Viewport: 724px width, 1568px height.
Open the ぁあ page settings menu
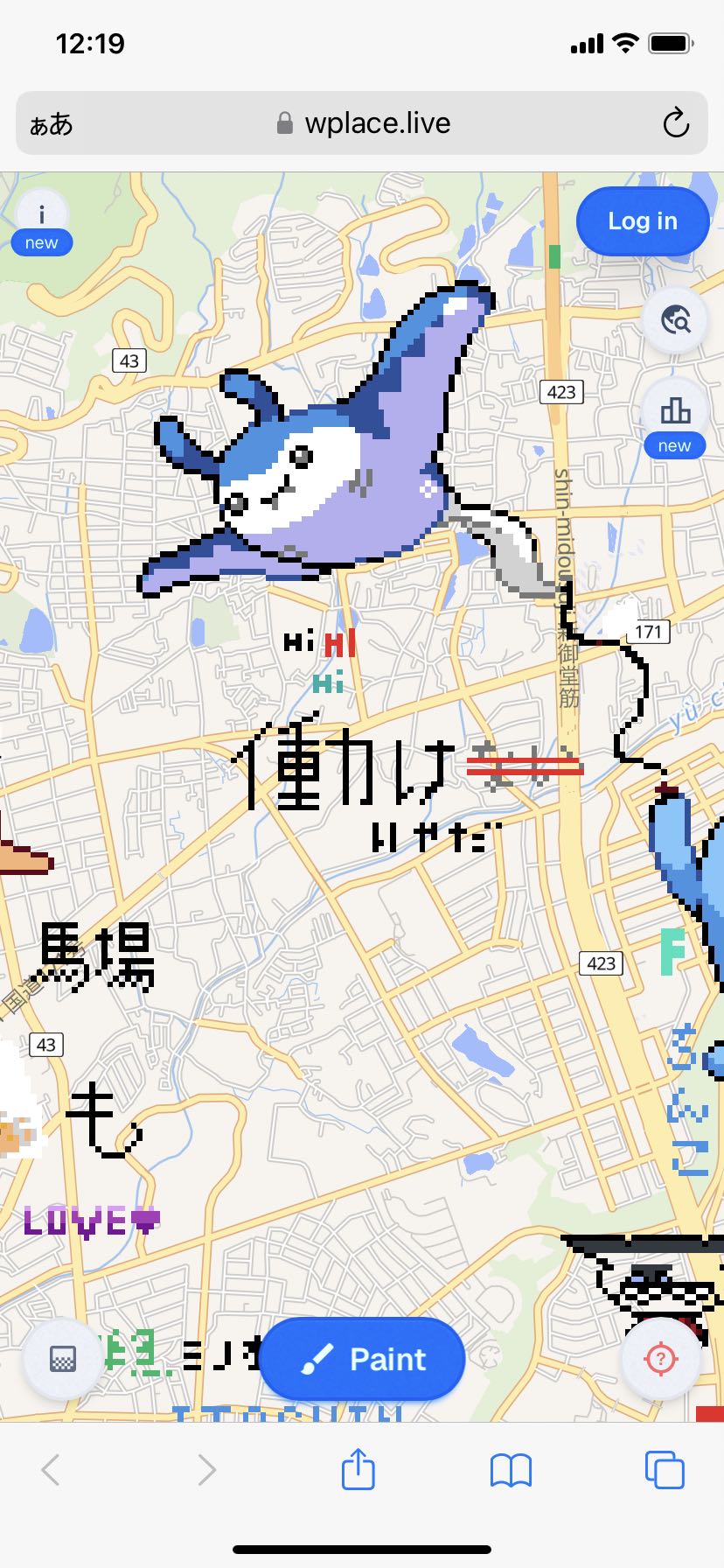click(51, 124)
